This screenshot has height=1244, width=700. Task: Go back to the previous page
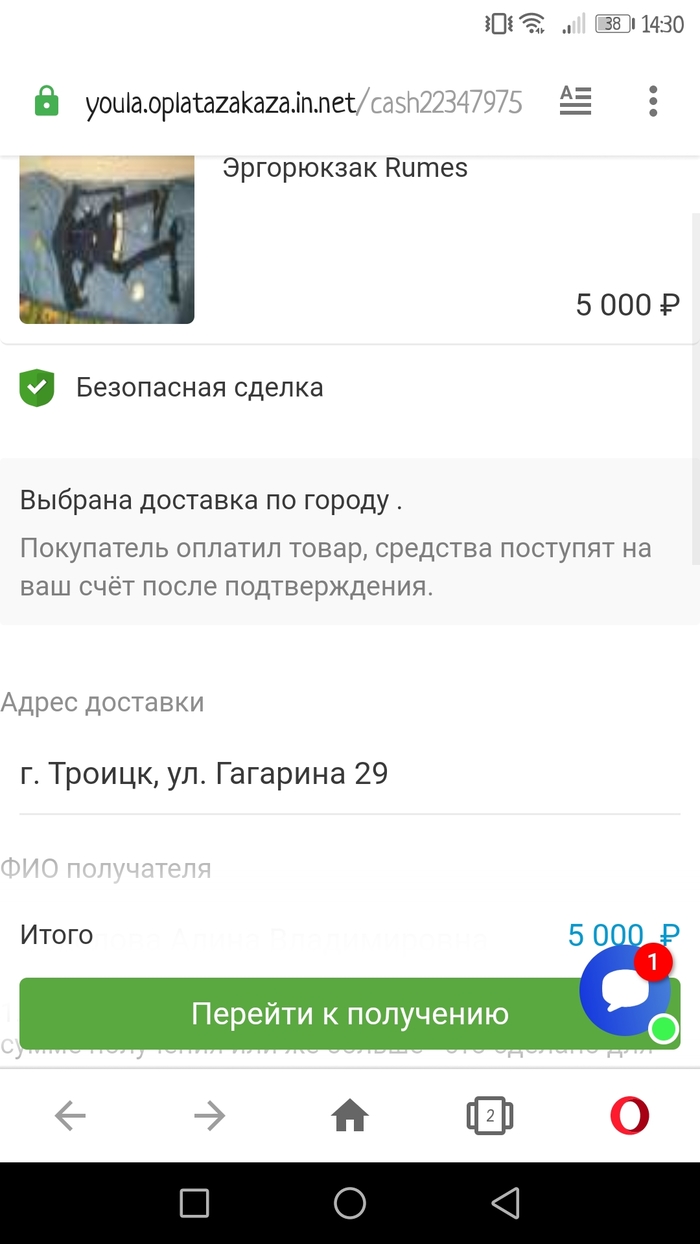pos(70,1115)
